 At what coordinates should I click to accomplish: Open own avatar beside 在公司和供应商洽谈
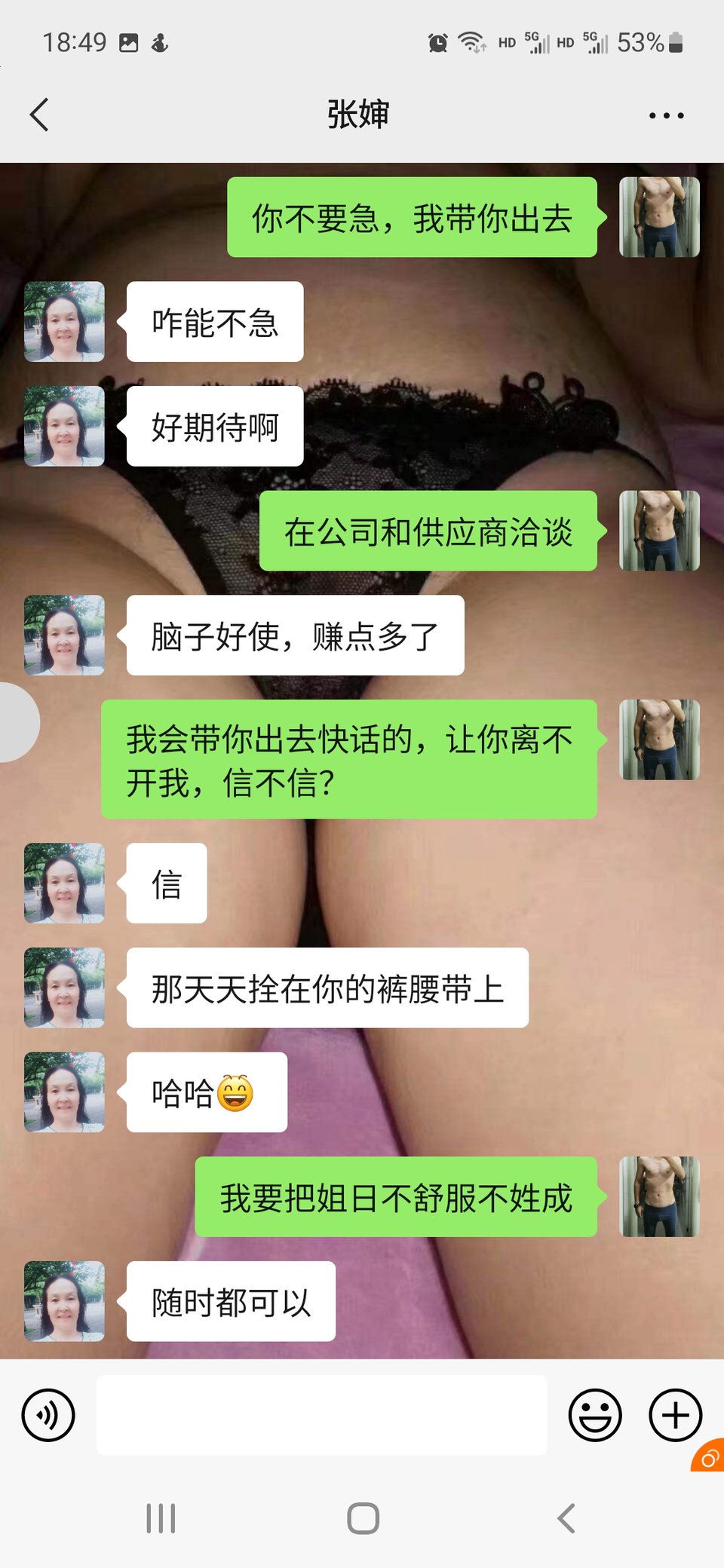pyautogui.click(x=659, y=531)
